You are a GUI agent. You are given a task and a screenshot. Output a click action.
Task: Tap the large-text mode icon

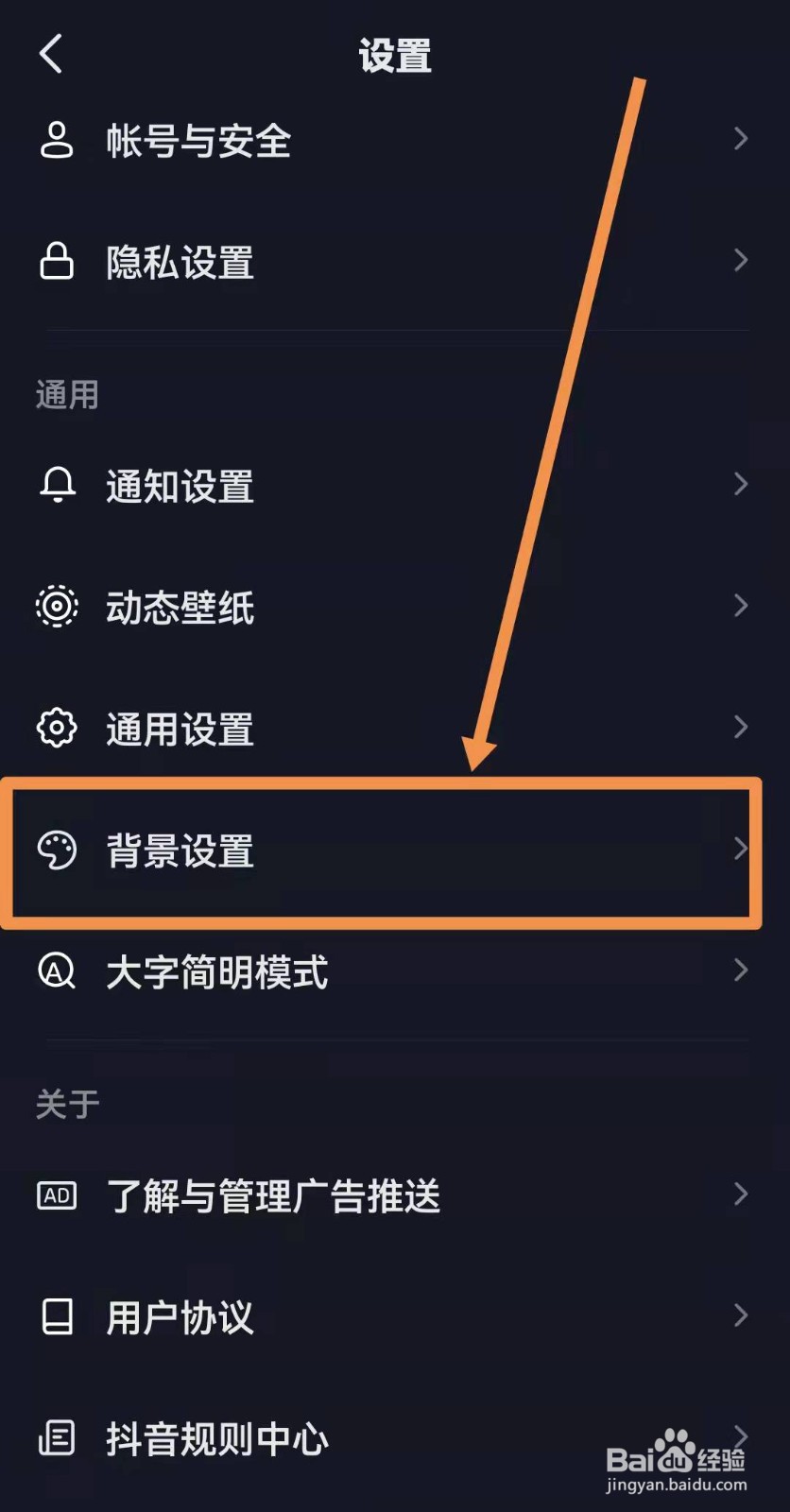tap(57, 971)
